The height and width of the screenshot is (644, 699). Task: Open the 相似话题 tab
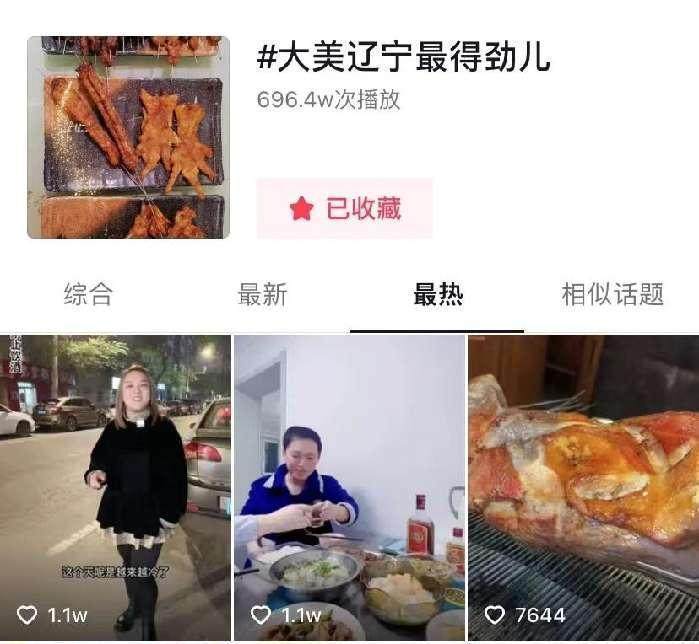point(612,294)
